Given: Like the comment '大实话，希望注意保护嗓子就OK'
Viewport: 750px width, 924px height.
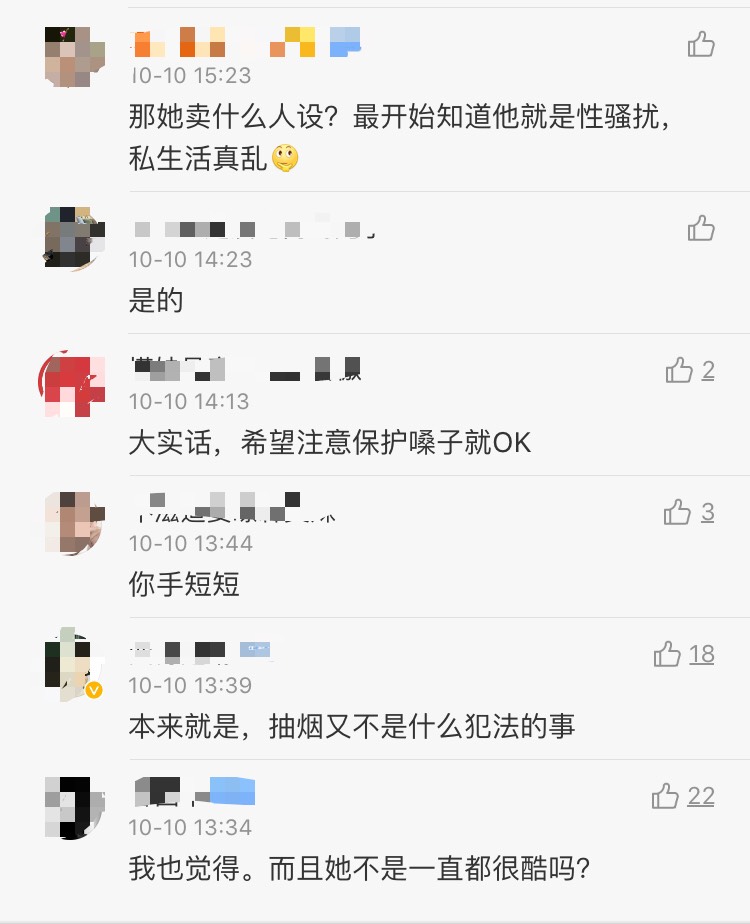Looking at the screenshot, I should pyautogui.click(x=680, y=371).
